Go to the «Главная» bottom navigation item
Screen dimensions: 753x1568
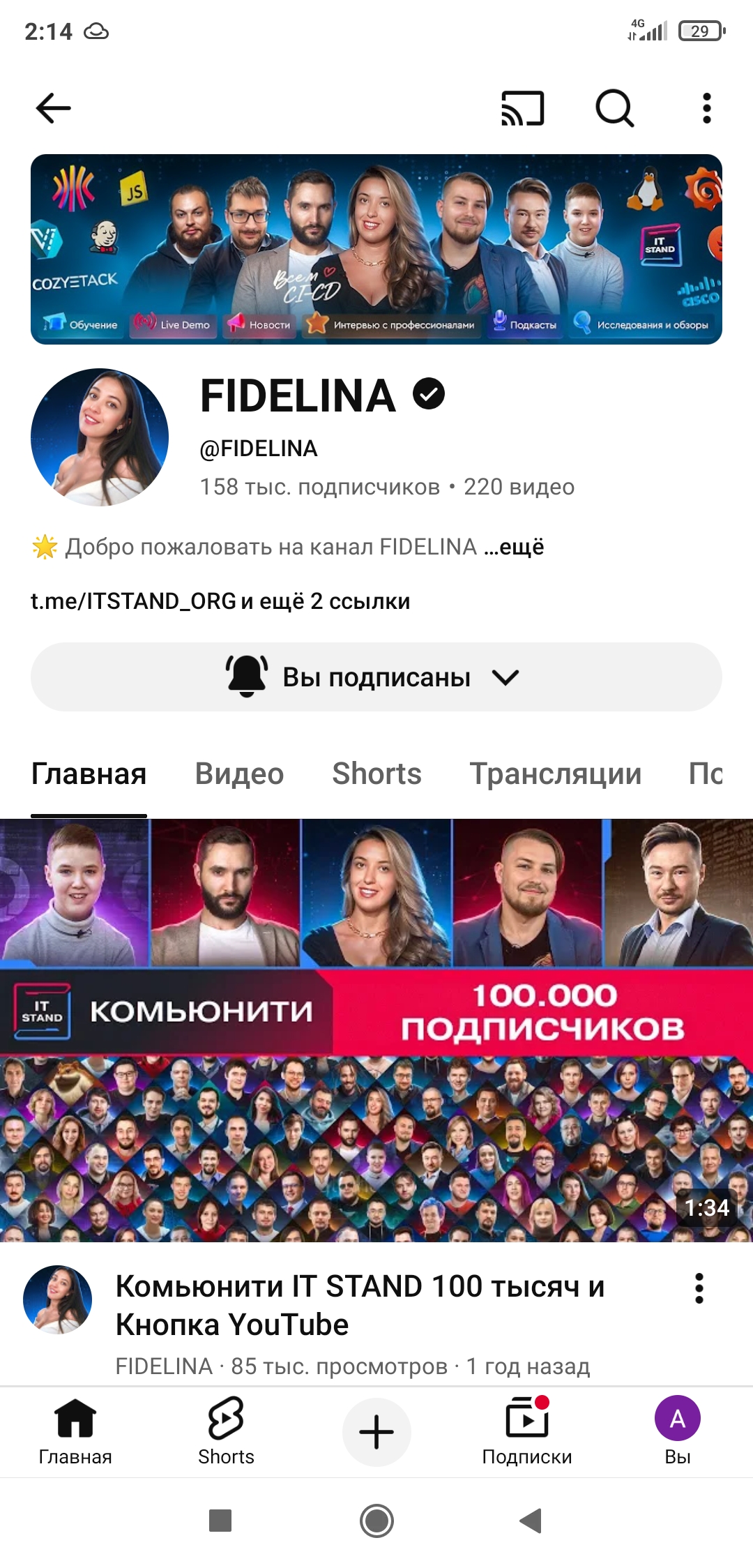75,1431
